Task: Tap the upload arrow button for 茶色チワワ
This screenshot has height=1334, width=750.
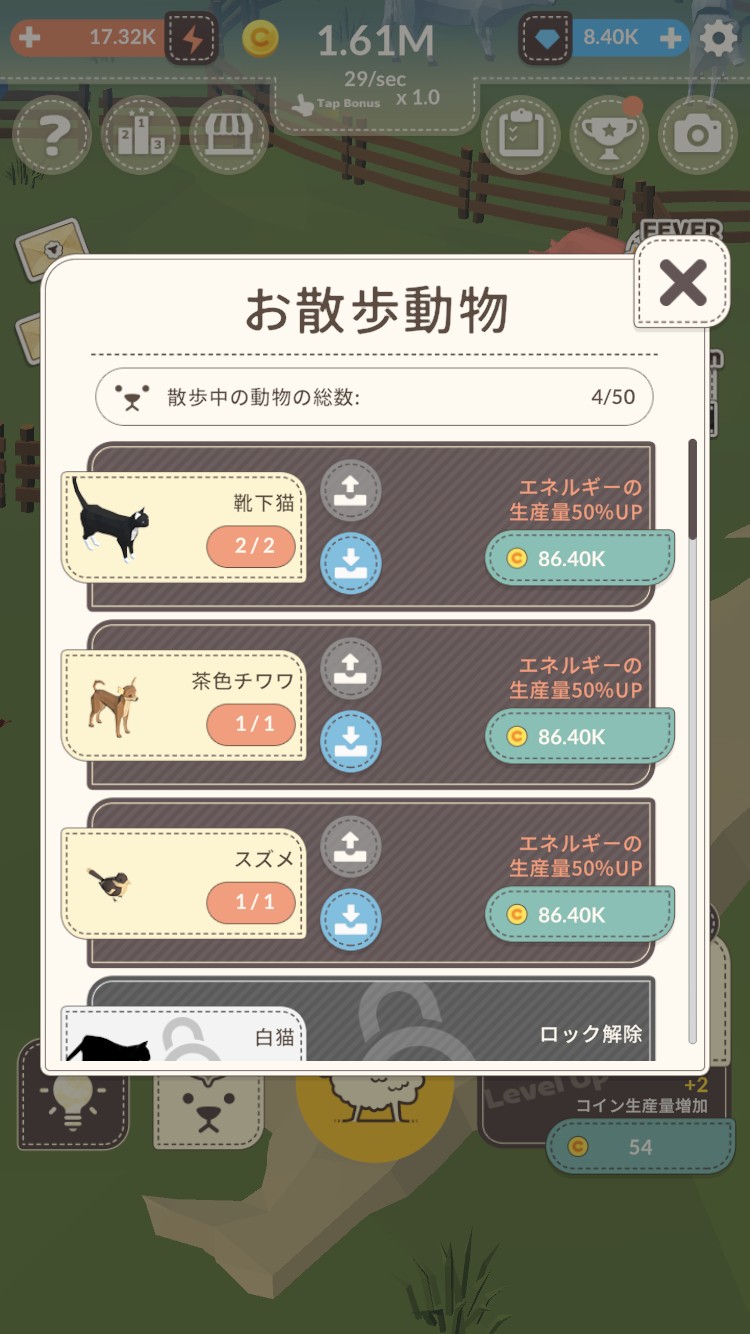Action: pyautogui.click(x=351, y=669)
